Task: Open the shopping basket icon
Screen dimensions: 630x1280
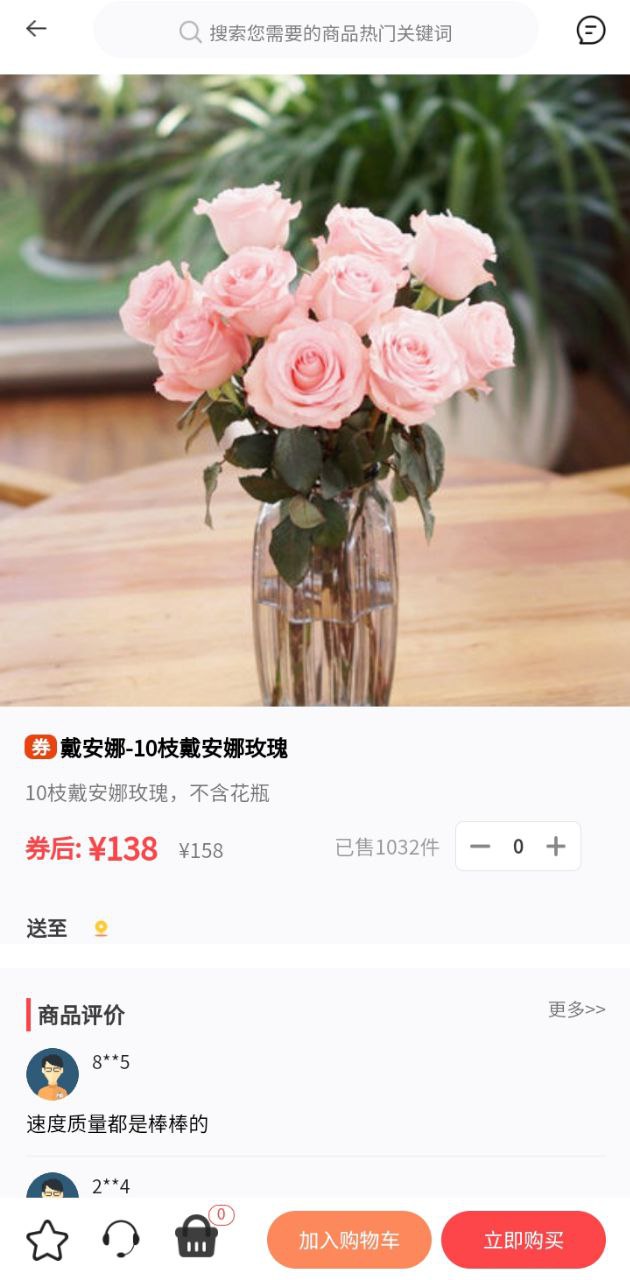Action: point(197,1238)
